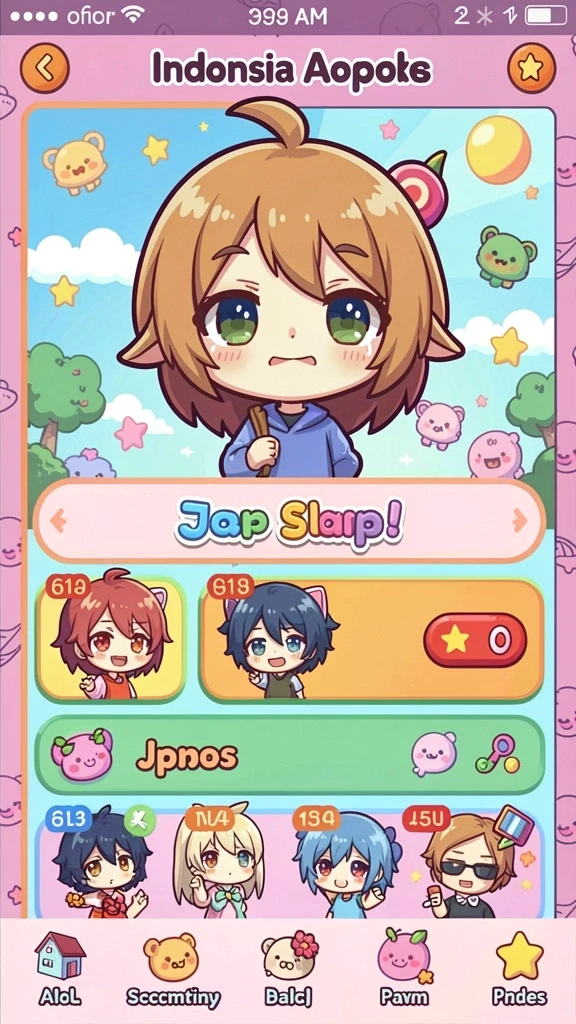Go back with the orange arrow button
This screenshot has width=576, height=1024.
[x=44, y=67]
